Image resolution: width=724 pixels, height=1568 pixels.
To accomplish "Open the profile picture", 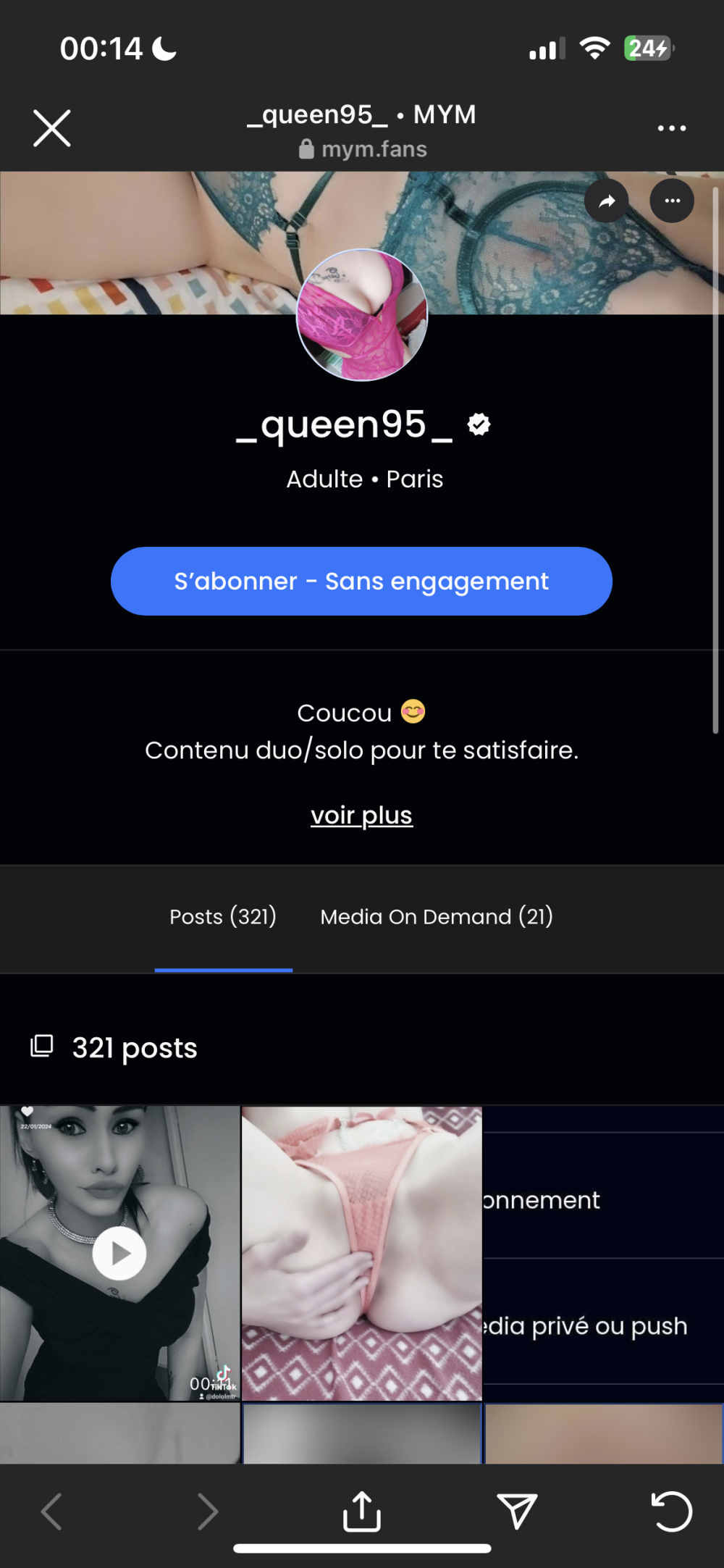I will [362, 315].
